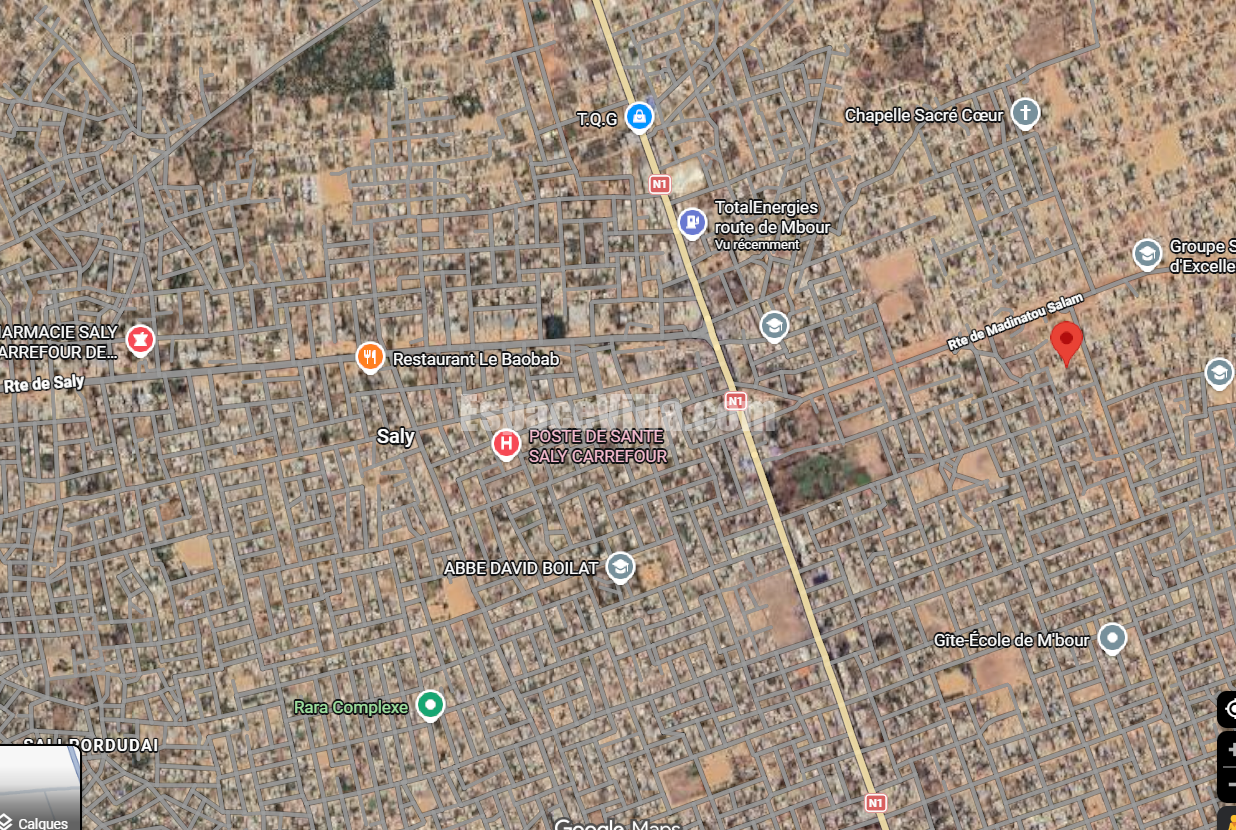
Task: Open the Calques layers switcher
Action: coord(40,788)
